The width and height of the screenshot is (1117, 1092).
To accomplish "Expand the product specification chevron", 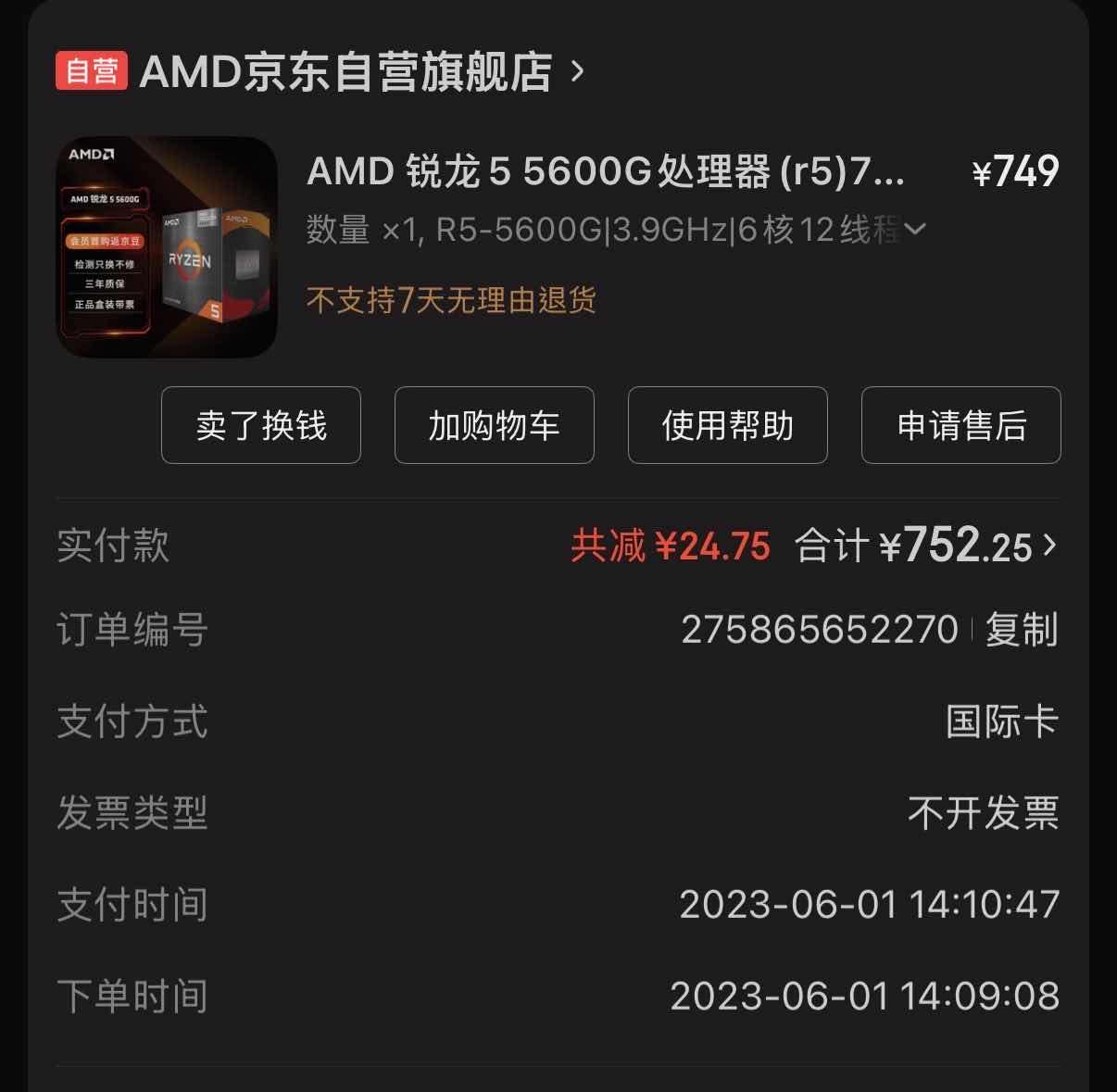I will pos(914,229).
